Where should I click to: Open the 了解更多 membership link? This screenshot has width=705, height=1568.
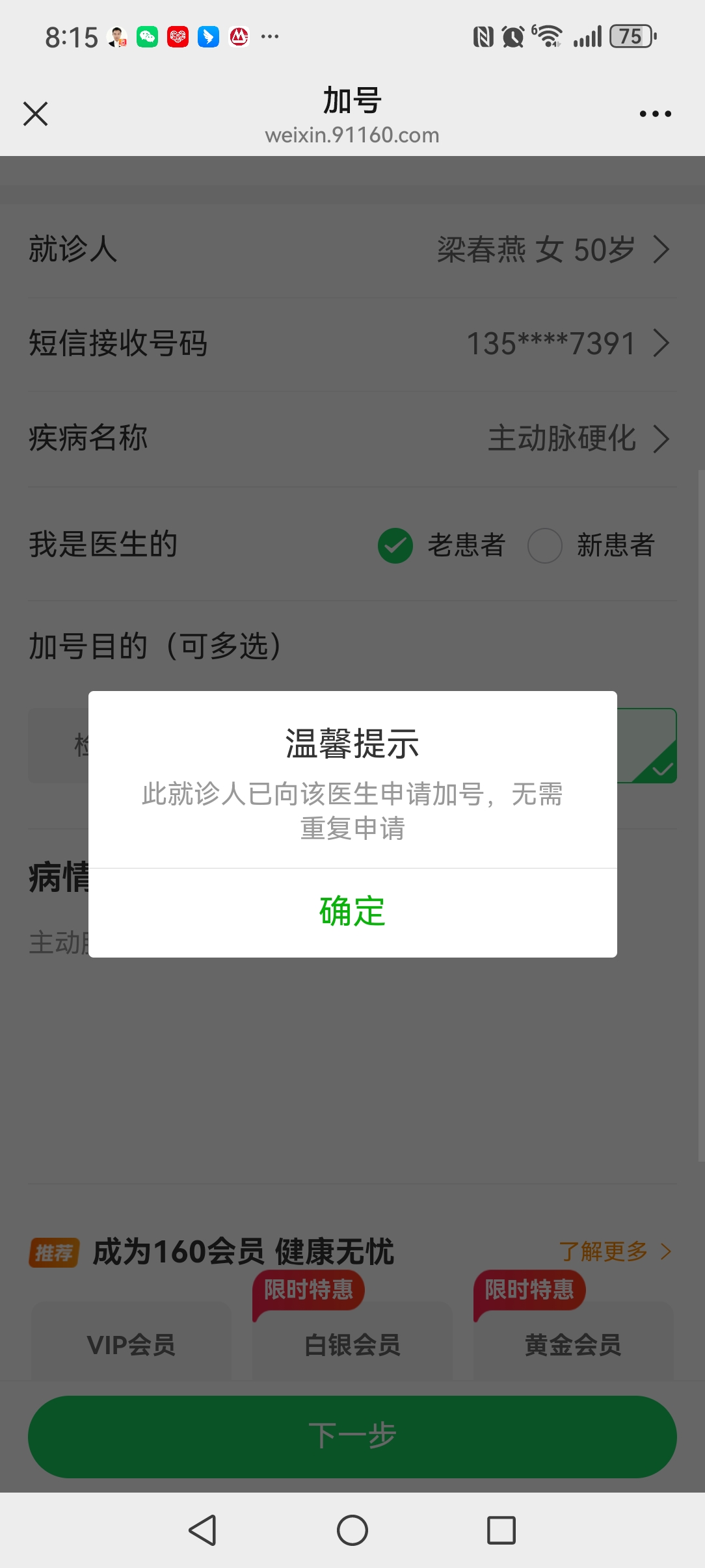pyautogui.click(x=614, y=1251)
